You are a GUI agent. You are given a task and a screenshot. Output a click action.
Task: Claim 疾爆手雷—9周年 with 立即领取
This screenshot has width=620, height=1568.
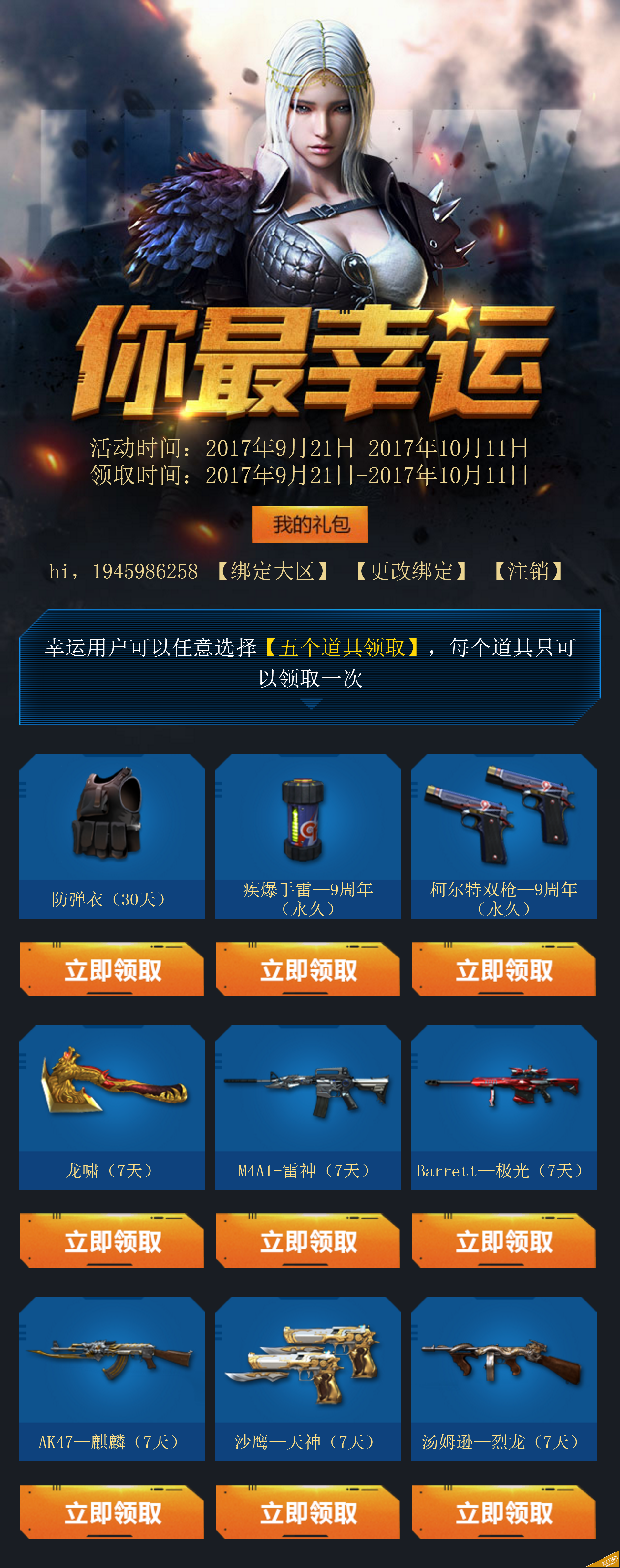coord(308,969)
